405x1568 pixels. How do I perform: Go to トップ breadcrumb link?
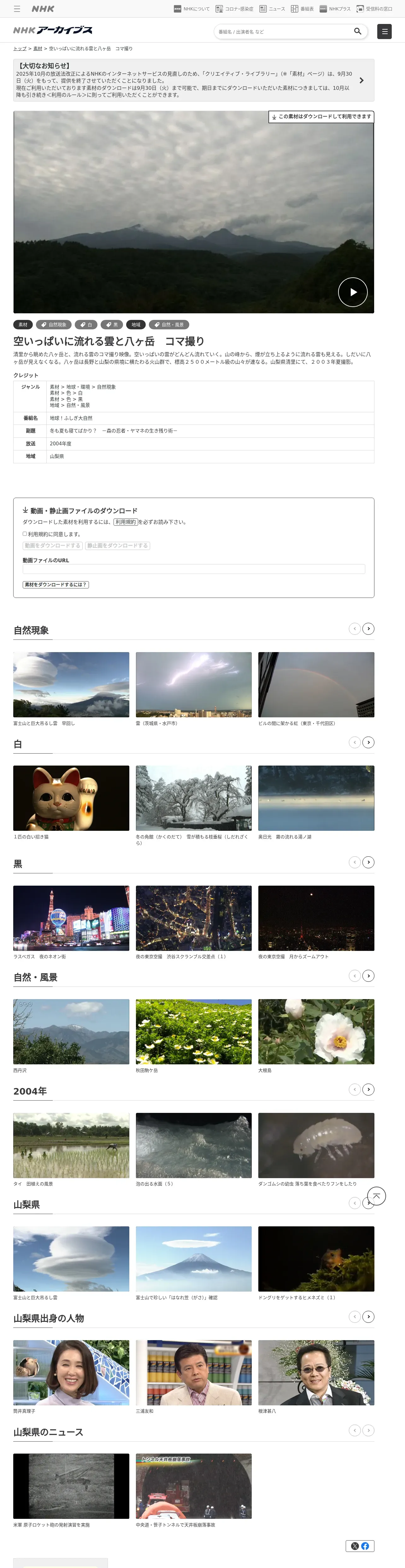pos(20,49)
